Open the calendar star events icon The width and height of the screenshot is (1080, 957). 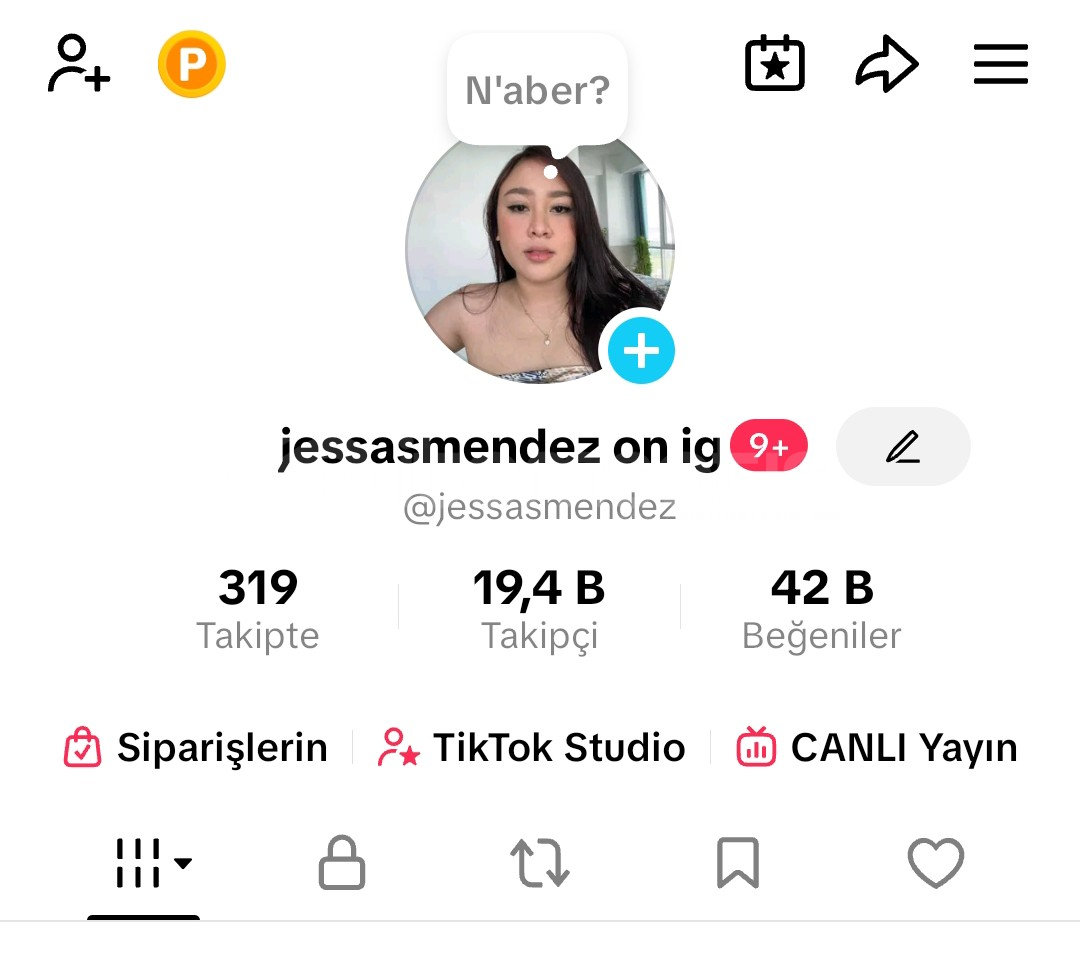pos(775,65)
